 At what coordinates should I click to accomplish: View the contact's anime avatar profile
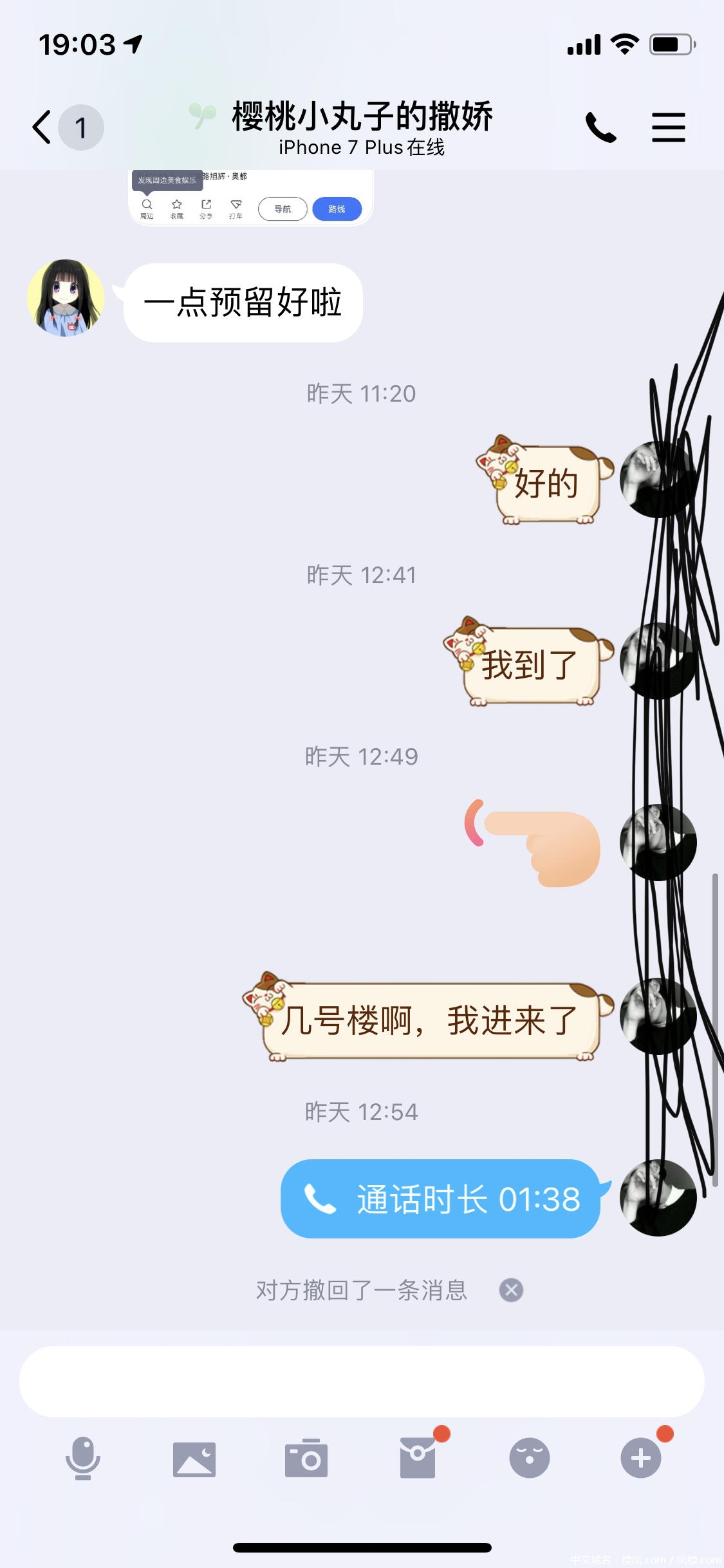click(66, 299)
